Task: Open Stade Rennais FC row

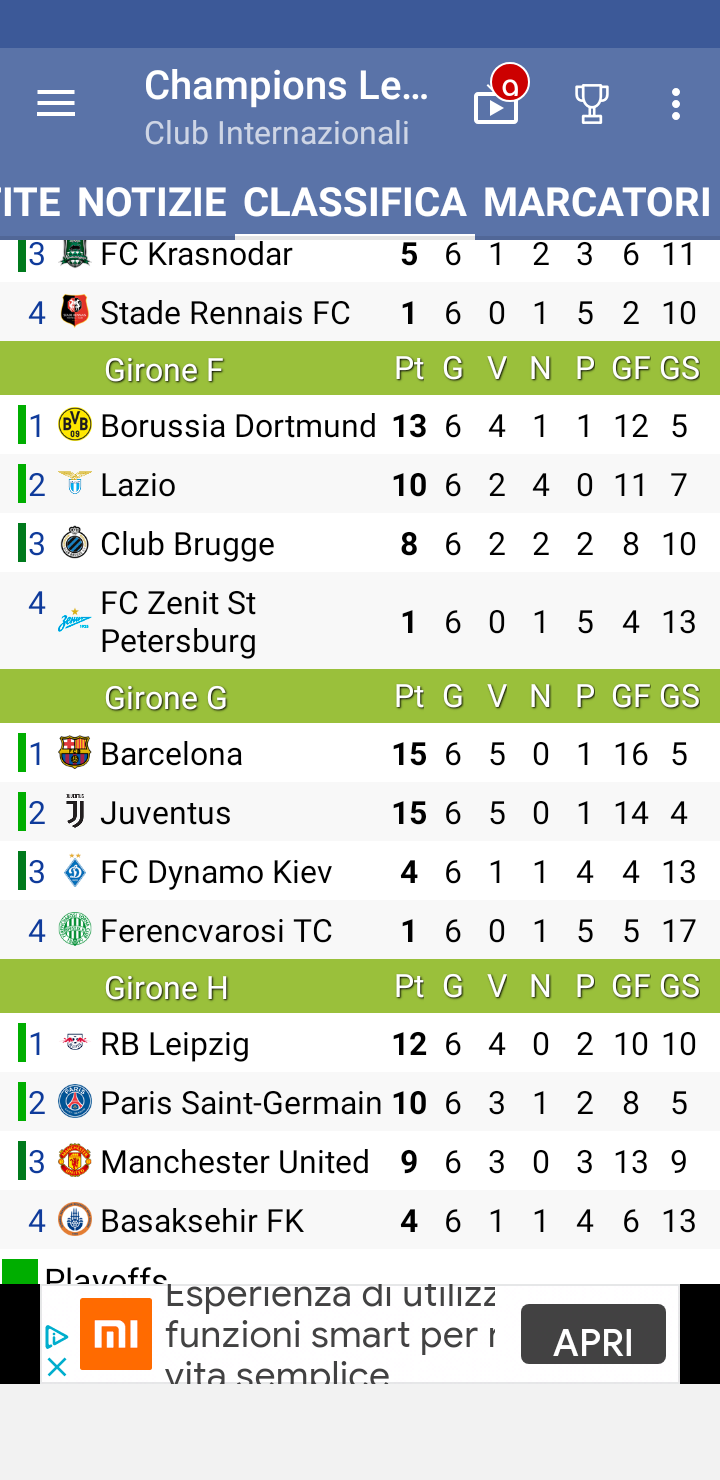Action: [x=360, y=313]
